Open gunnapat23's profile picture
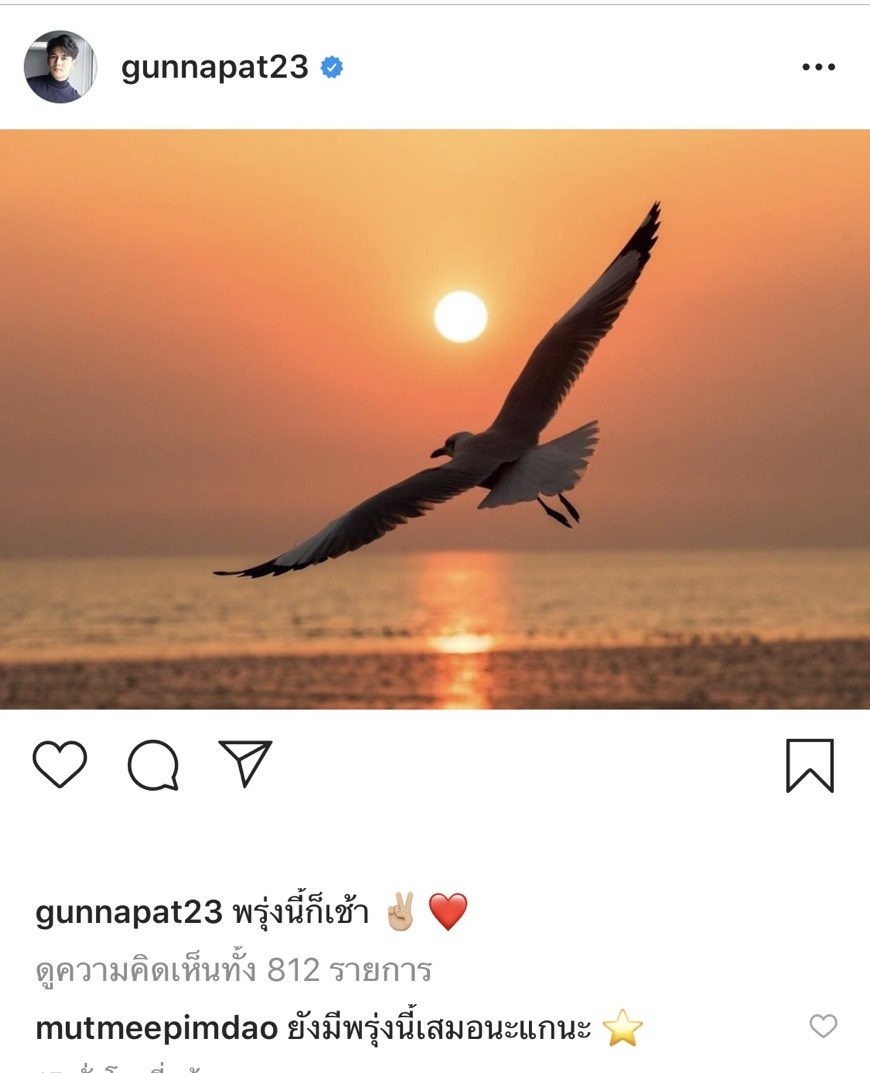The image size is (870, 1073). pos(60,67)
